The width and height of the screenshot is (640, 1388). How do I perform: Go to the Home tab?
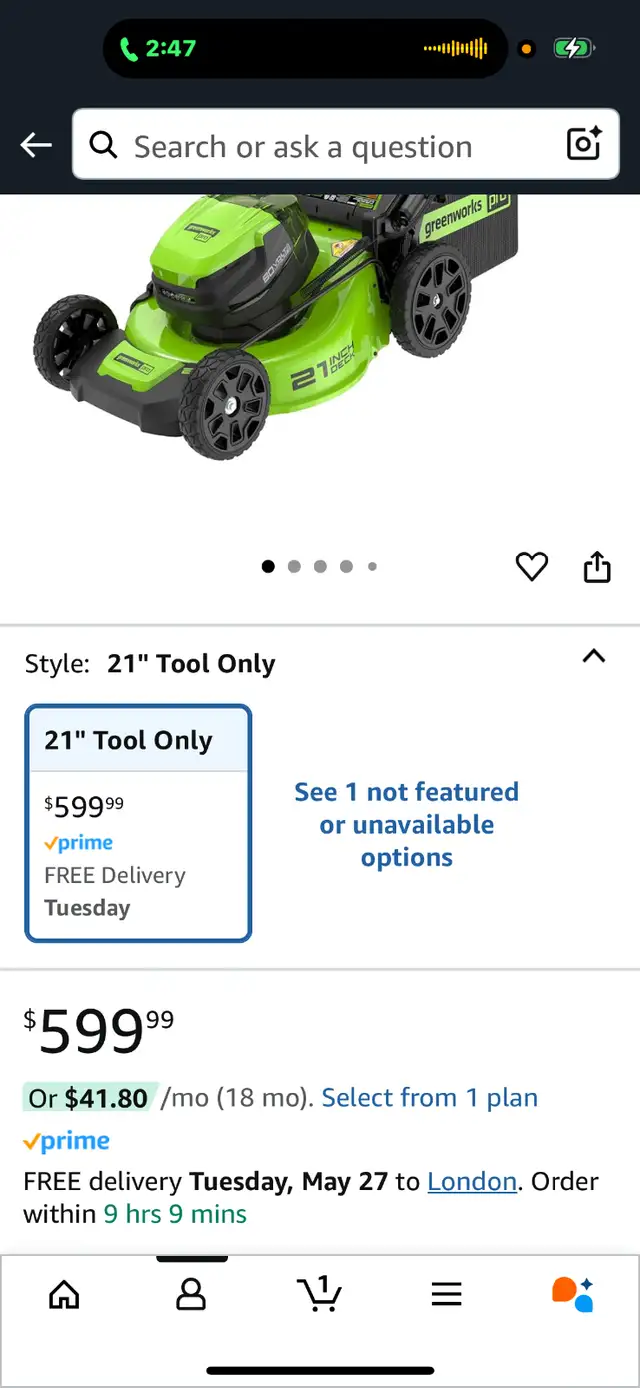click(x=64, y=1294)
